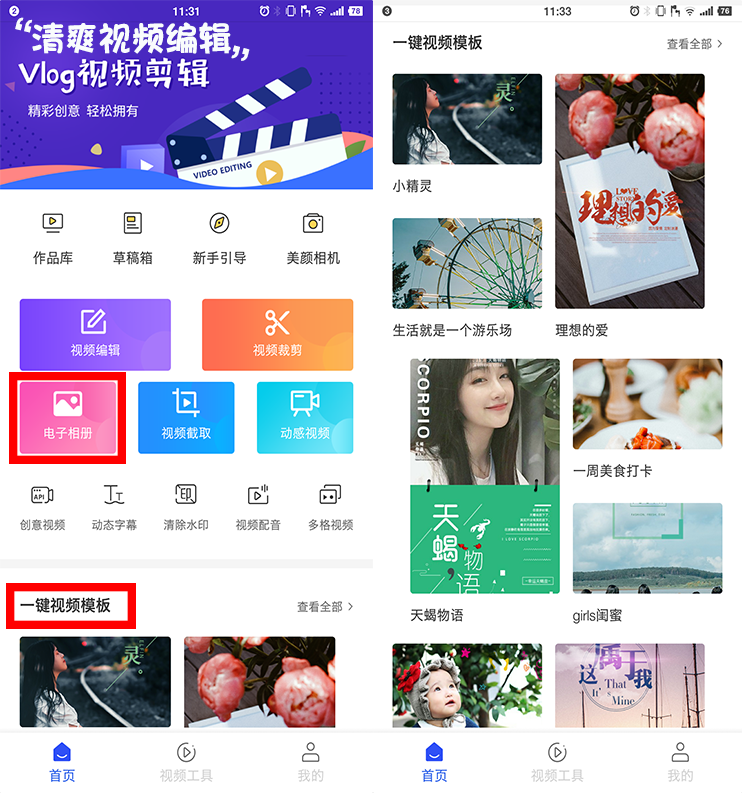
Task: Open the 草稿箱 drafts box
Action: (132, 238)
